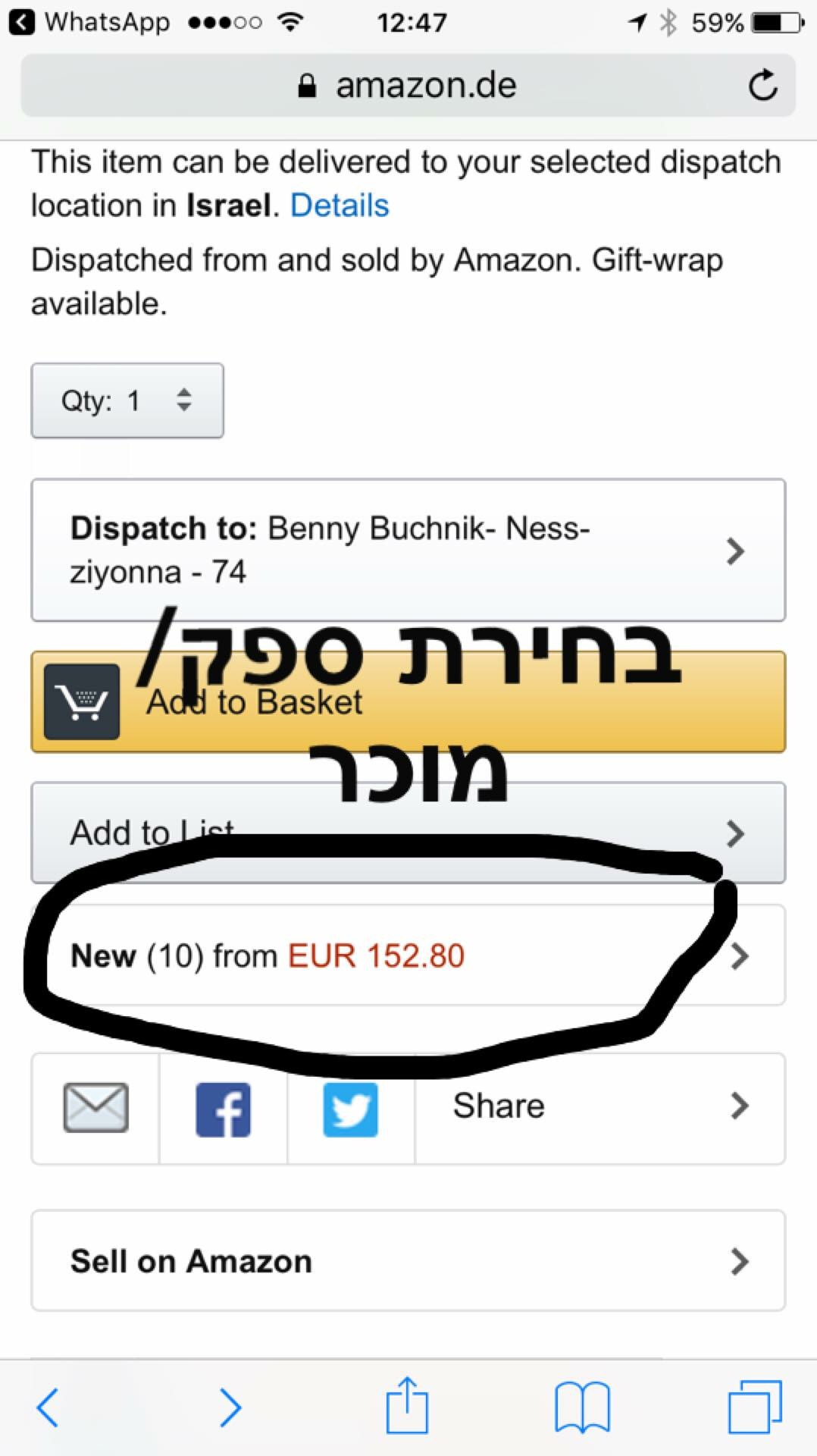Image resolution: width=817 pixels, height=1456 pixels.
Task: Go back in Safari
Action: (49, 1407)
